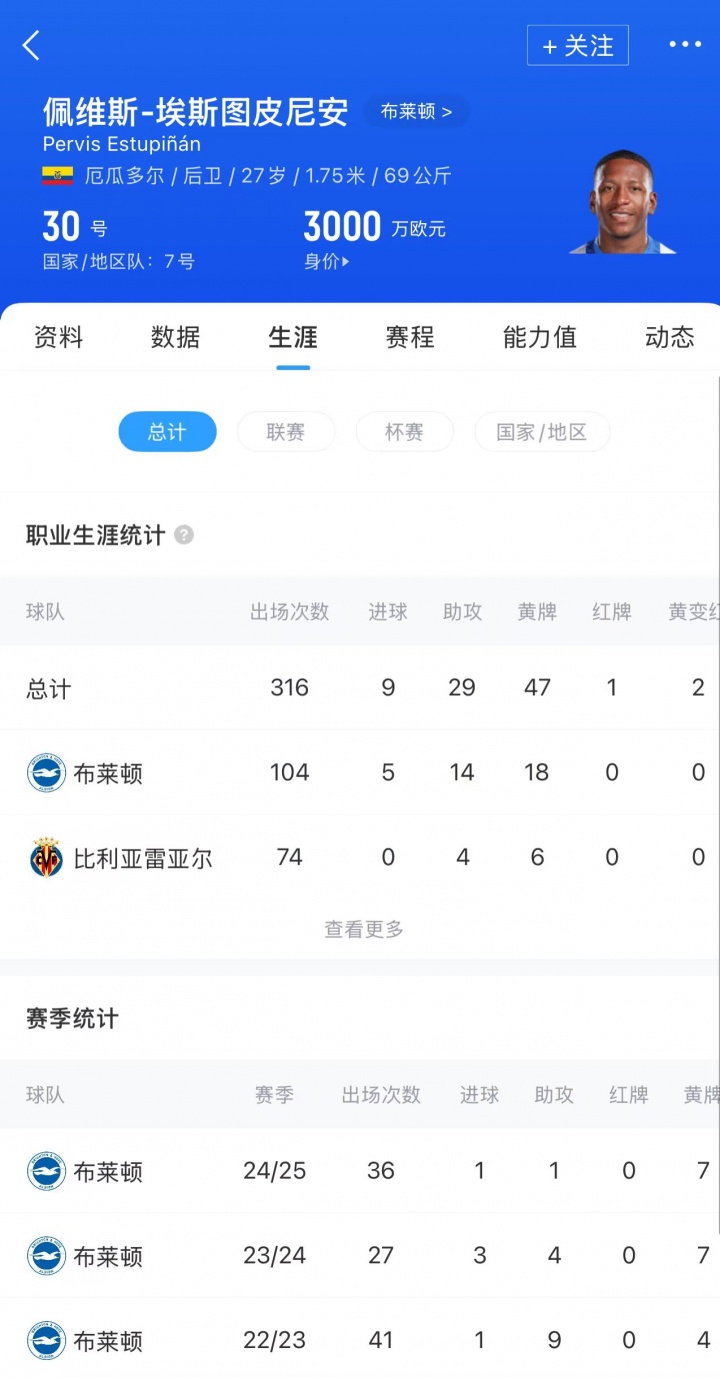
Task: Select the 总计 filter chip
Action: coord(167,432)
